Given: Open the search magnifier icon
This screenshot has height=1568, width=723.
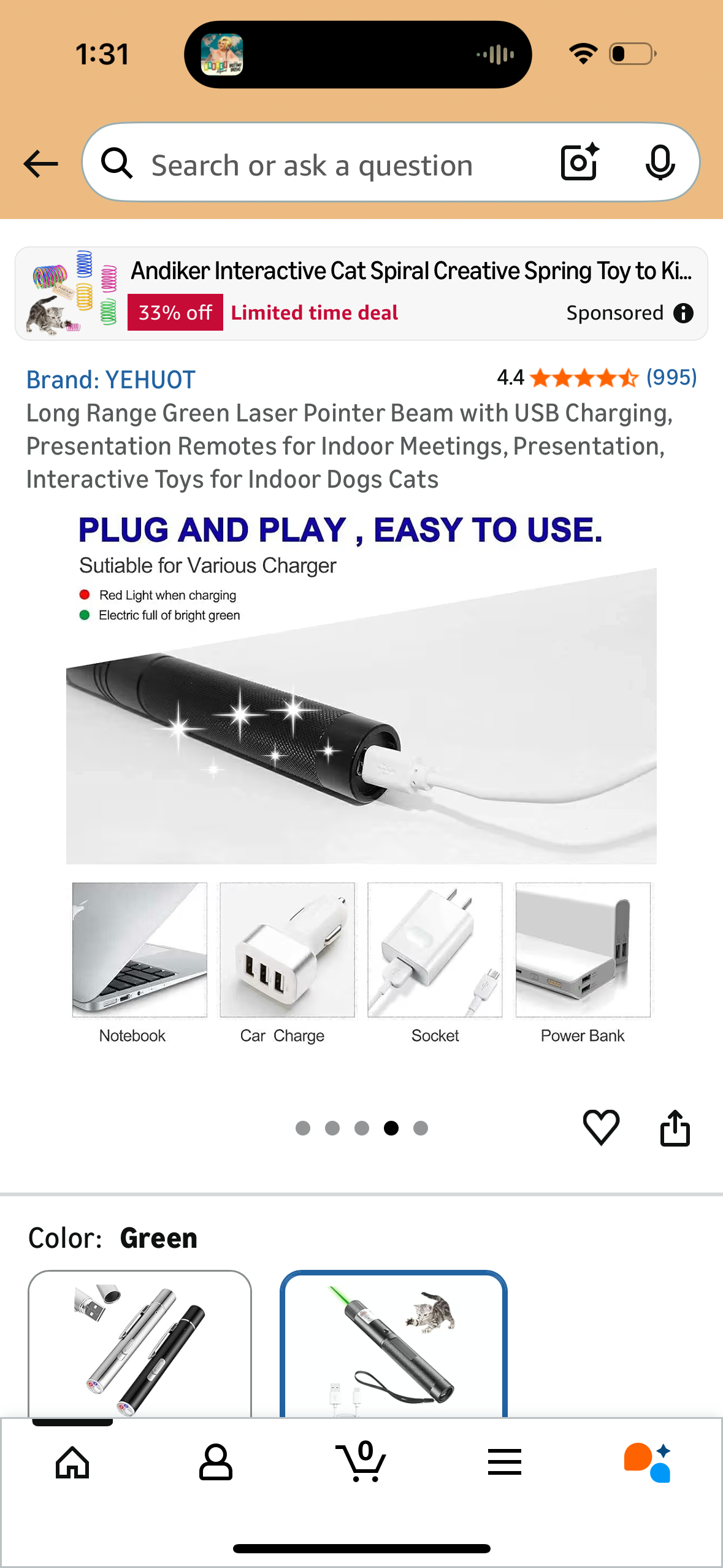Looking at the screenshot, I should (x=118, y=163).
